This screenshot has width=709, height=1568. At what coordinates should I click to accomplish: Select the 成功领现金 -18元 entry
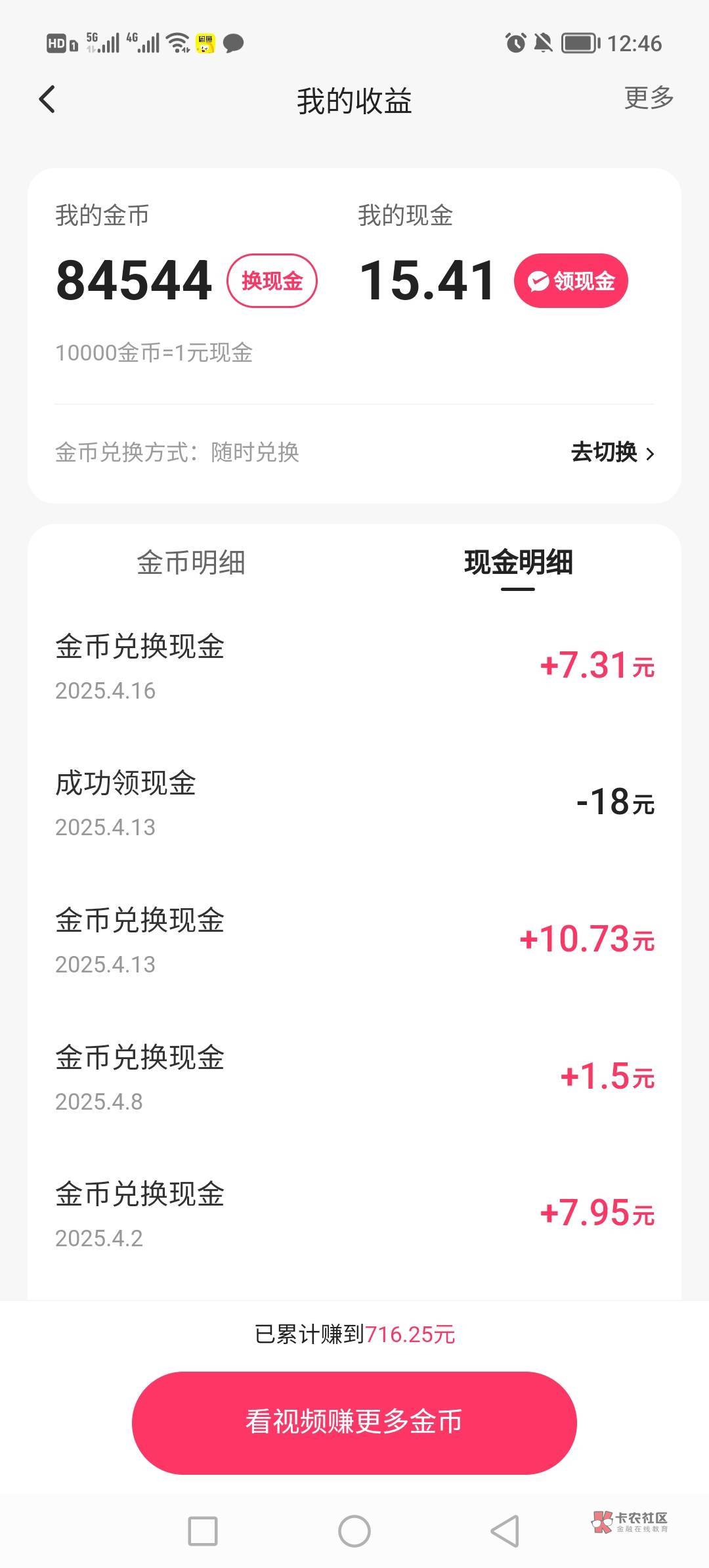[x=354, y=804]
